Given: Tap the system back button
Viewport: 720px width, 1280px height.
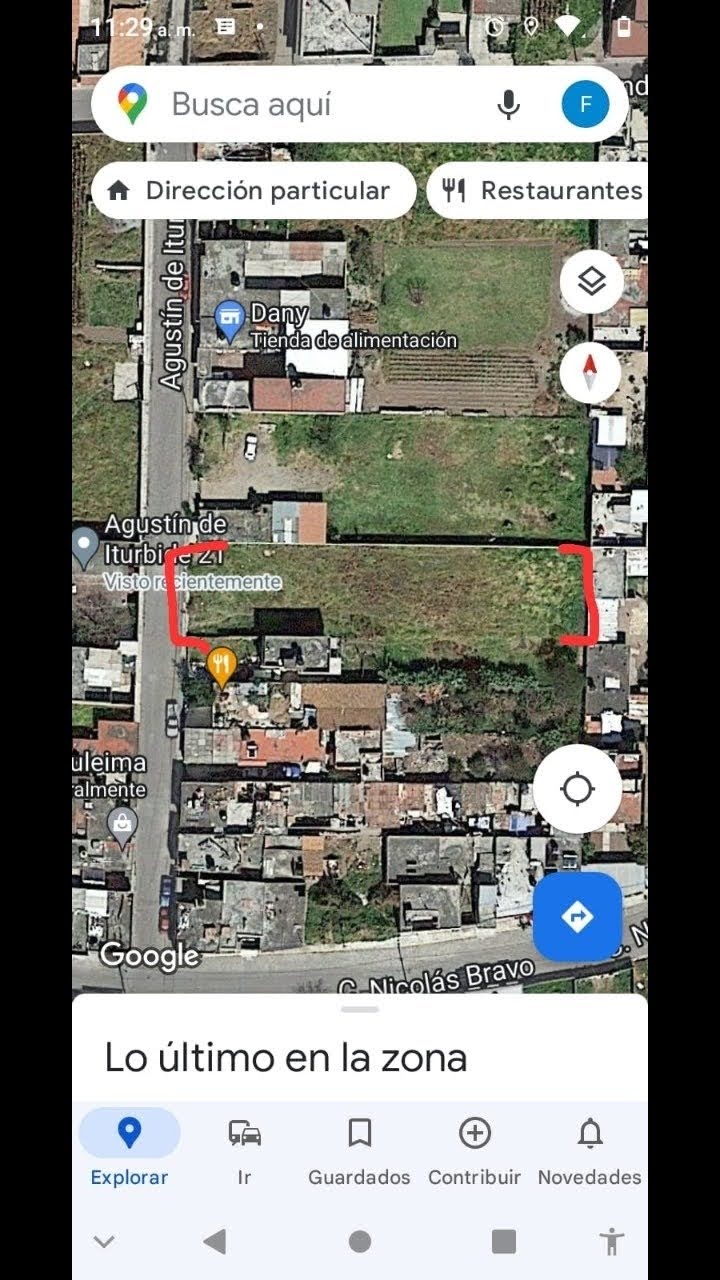Looking at the screenshot, I should pos(214,1242).
